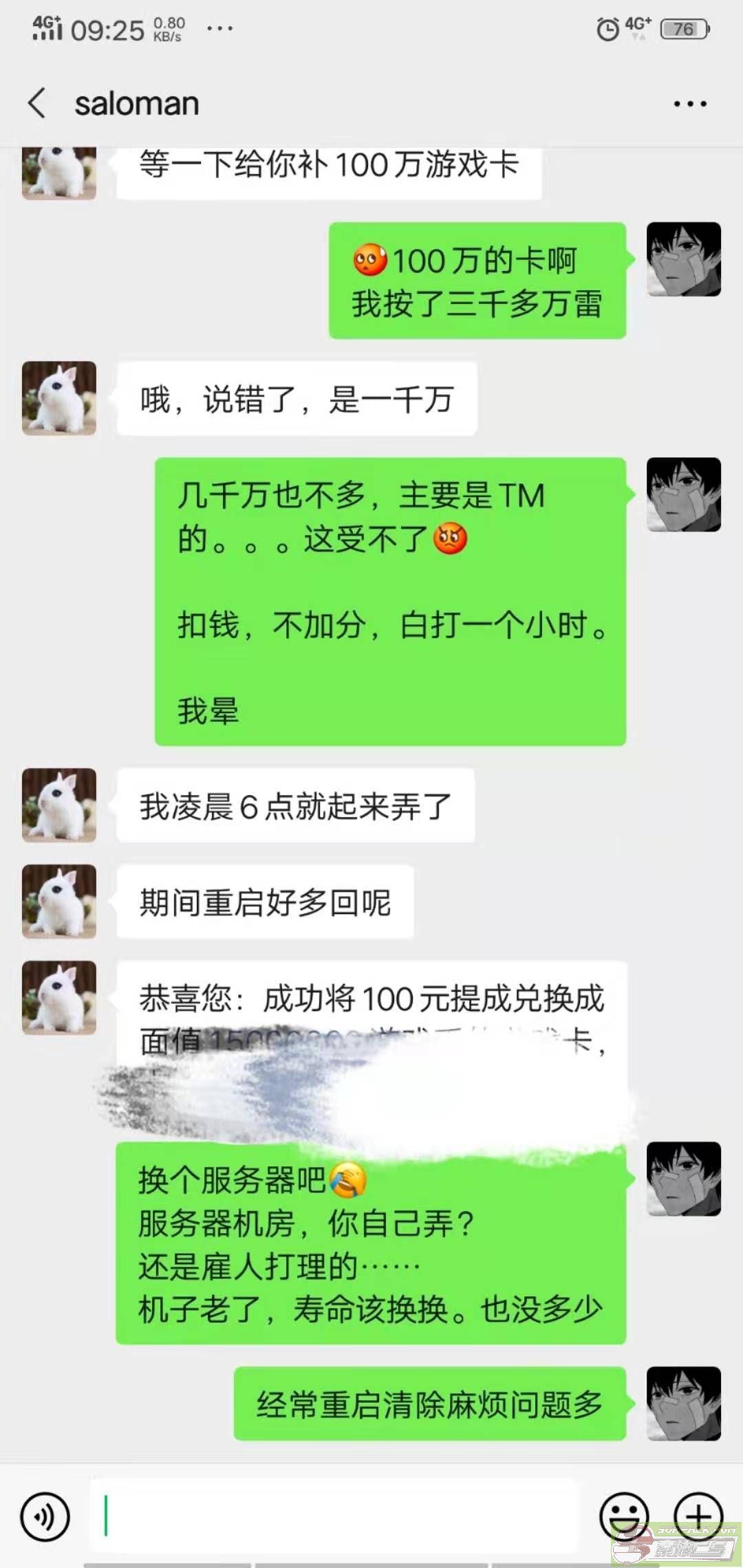
Task: View rabbit avatar beside 我凌晨6点就起来弄了
Action: 59,805
